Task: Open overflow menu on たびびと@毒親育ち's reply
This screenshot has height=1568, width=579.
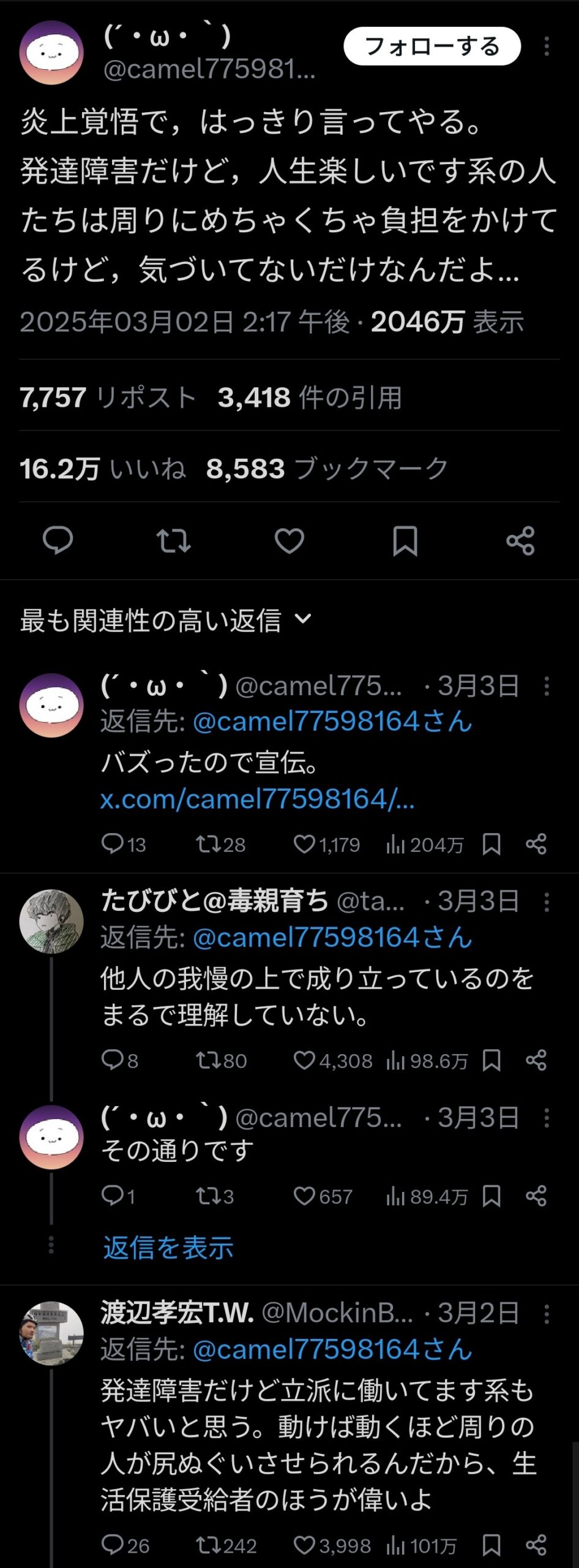Action: pyautogui.click(x=547, y=902)
